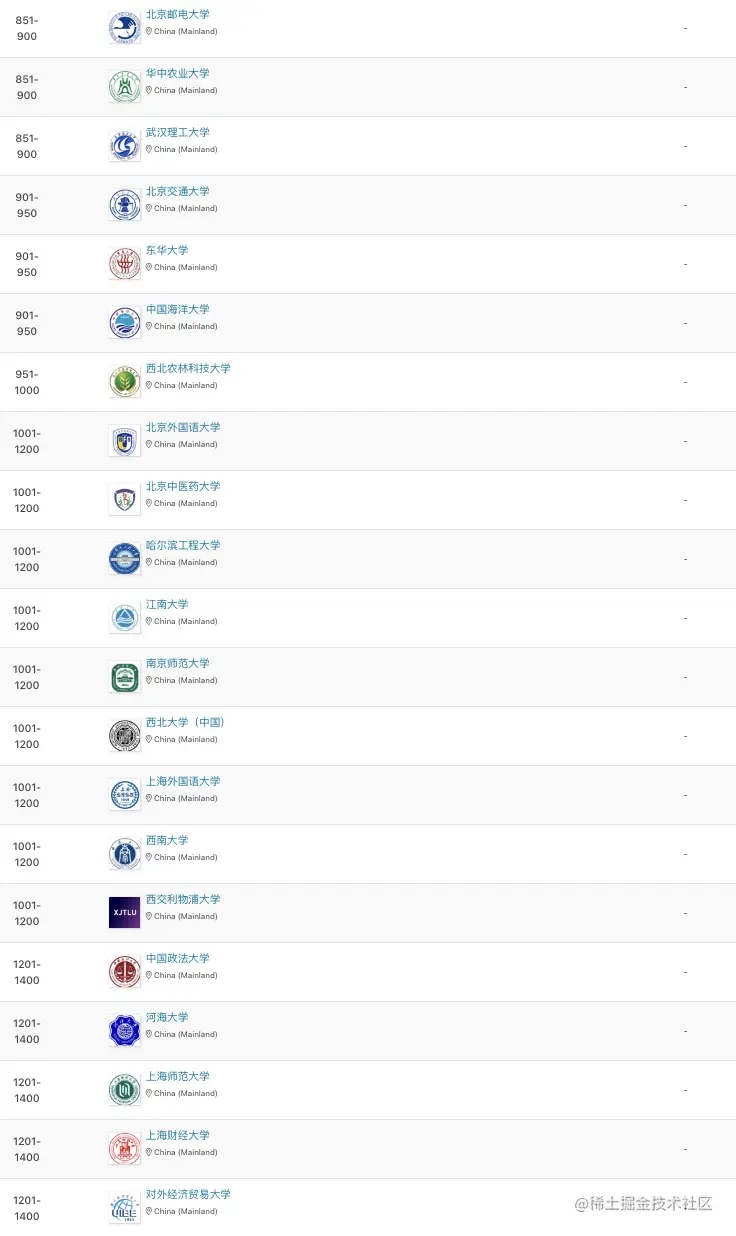Select the 上海外国语大学 link
The image size is (736, 1236).
(183, 781)
